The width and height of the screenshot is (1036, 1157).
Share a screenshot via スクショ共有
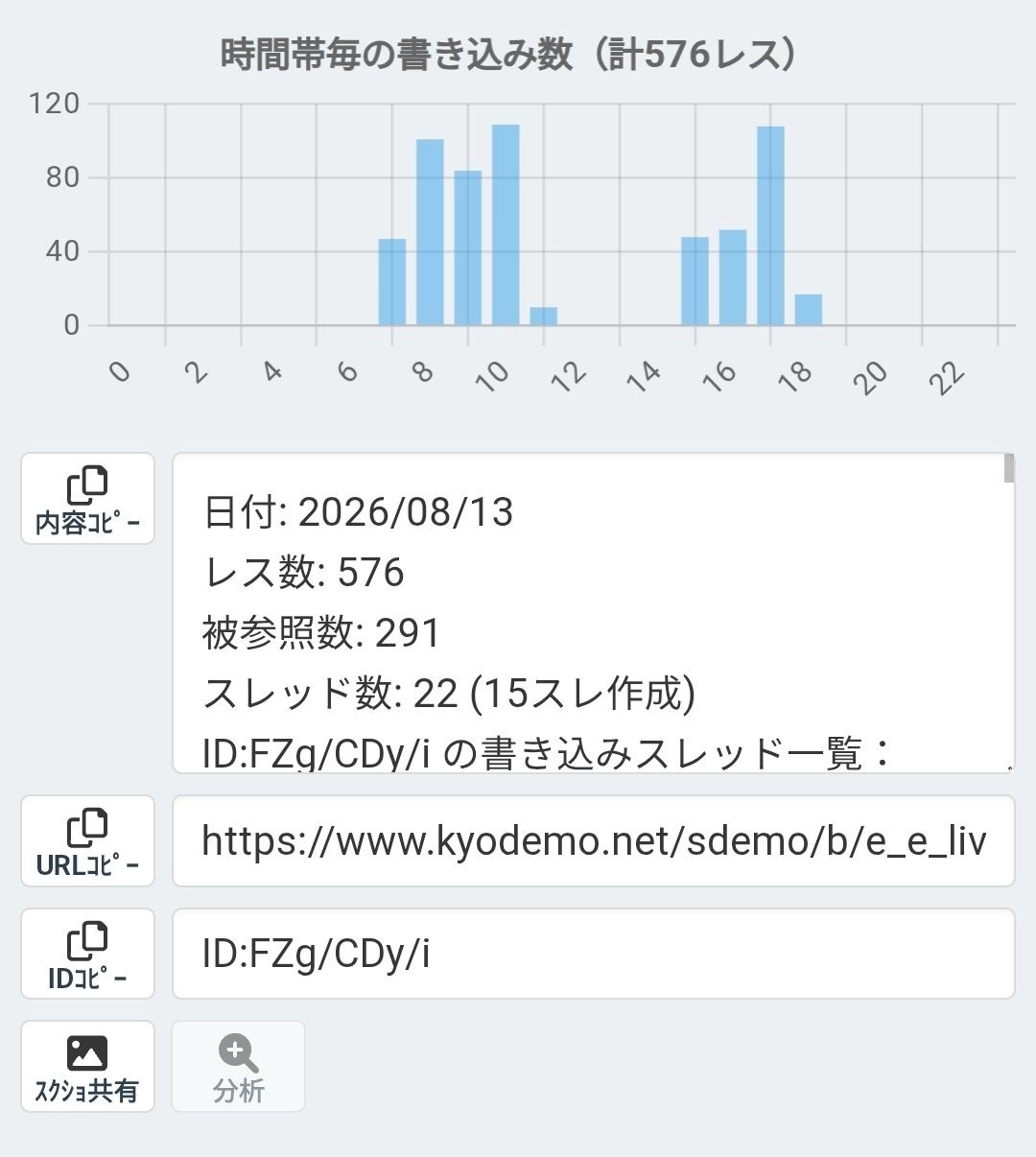coord(87,1067)
